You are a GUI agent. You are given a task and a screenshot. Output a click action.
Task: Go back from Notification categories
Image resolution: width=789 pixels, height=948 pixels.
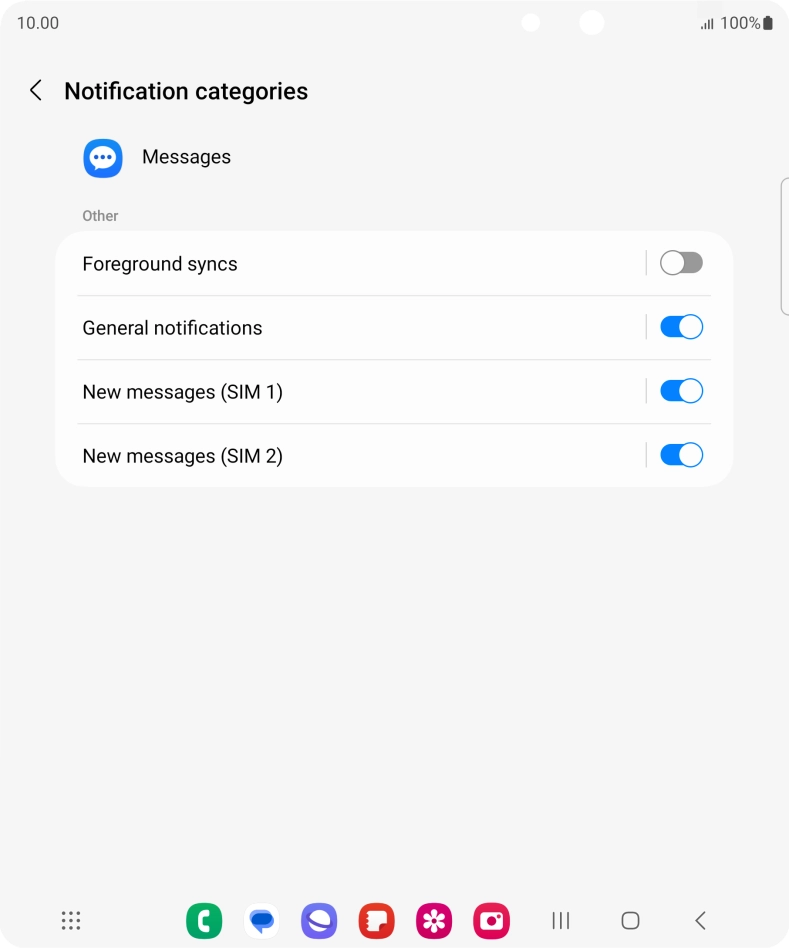tap(36, 91)
